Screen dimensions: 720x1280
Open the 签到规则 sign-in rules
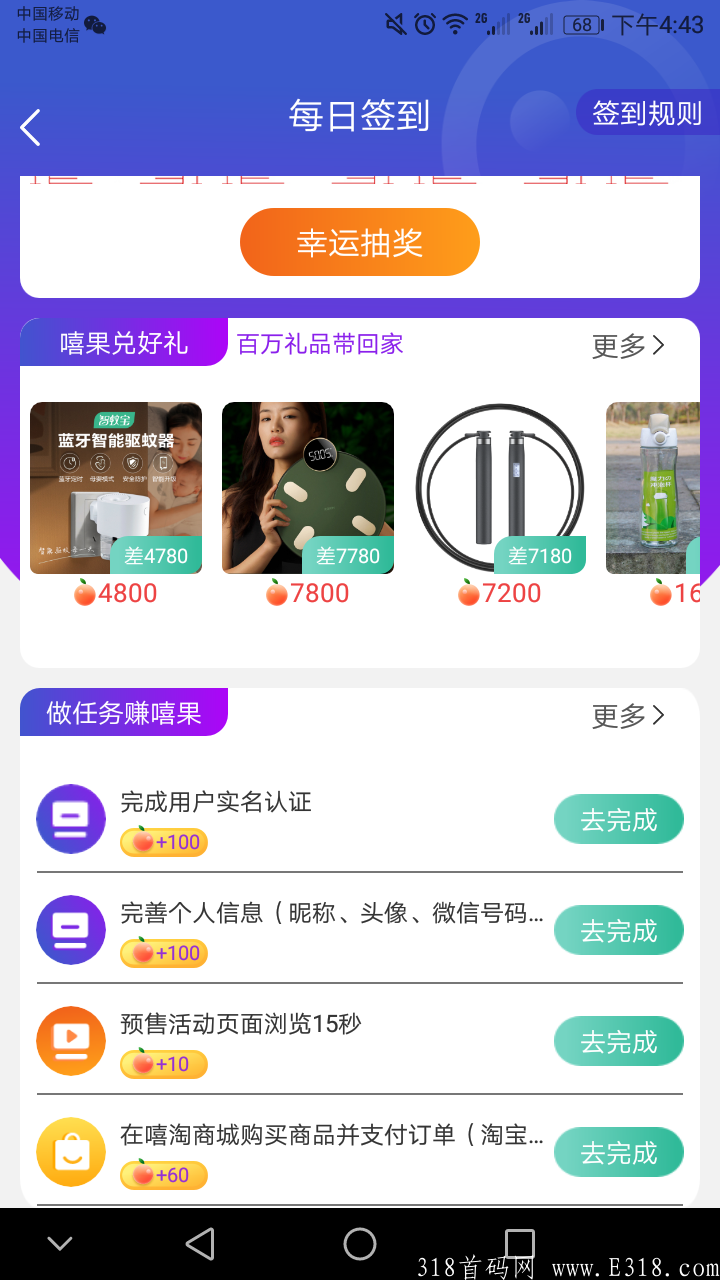click(650, 114)
